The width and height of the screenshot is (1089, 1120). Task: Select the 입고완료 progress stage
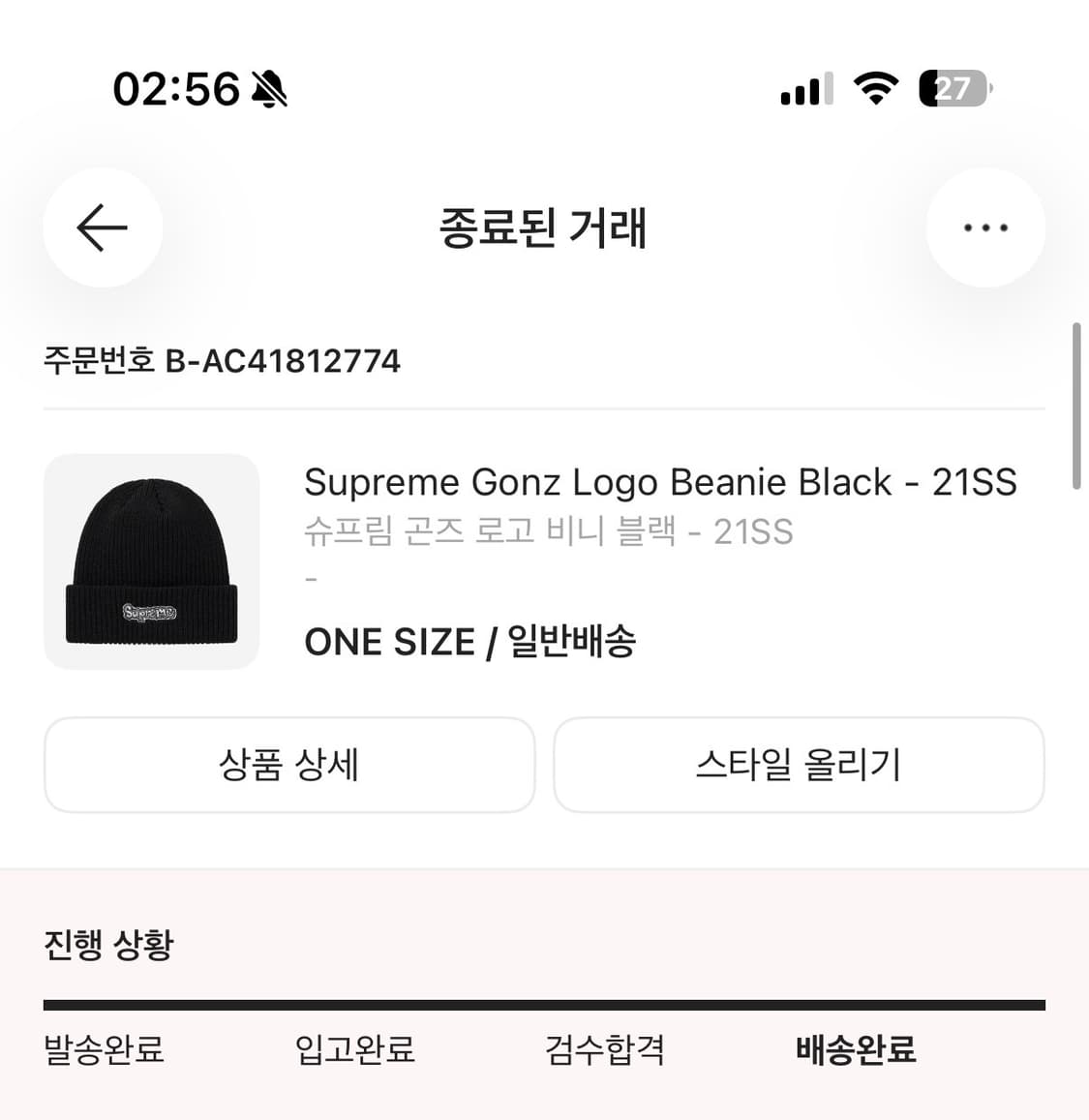[356, 1050]
